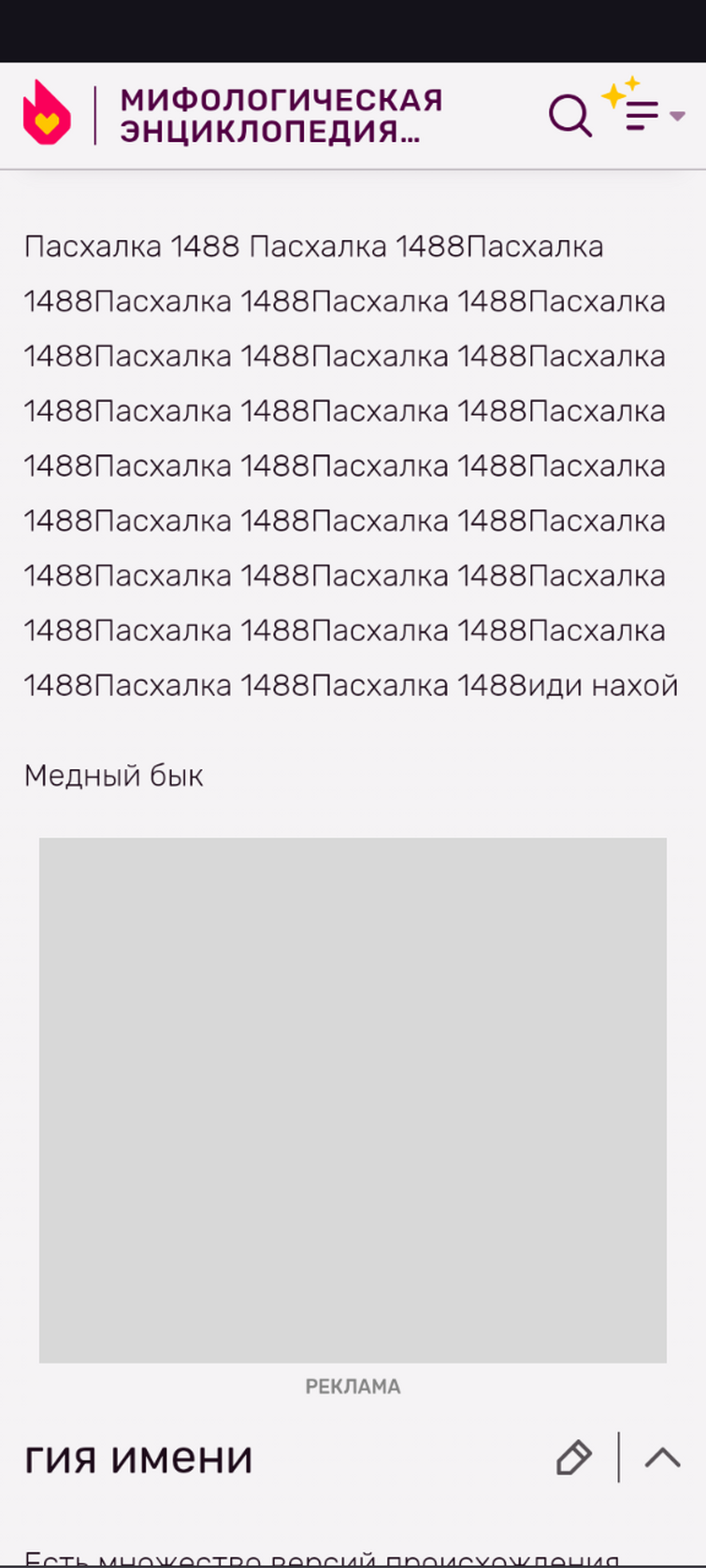The height and width of the screenshot is (1568, 706).
Task: Open the search magnifier icon
Action: pyautogui.click(x=570, y=116)
